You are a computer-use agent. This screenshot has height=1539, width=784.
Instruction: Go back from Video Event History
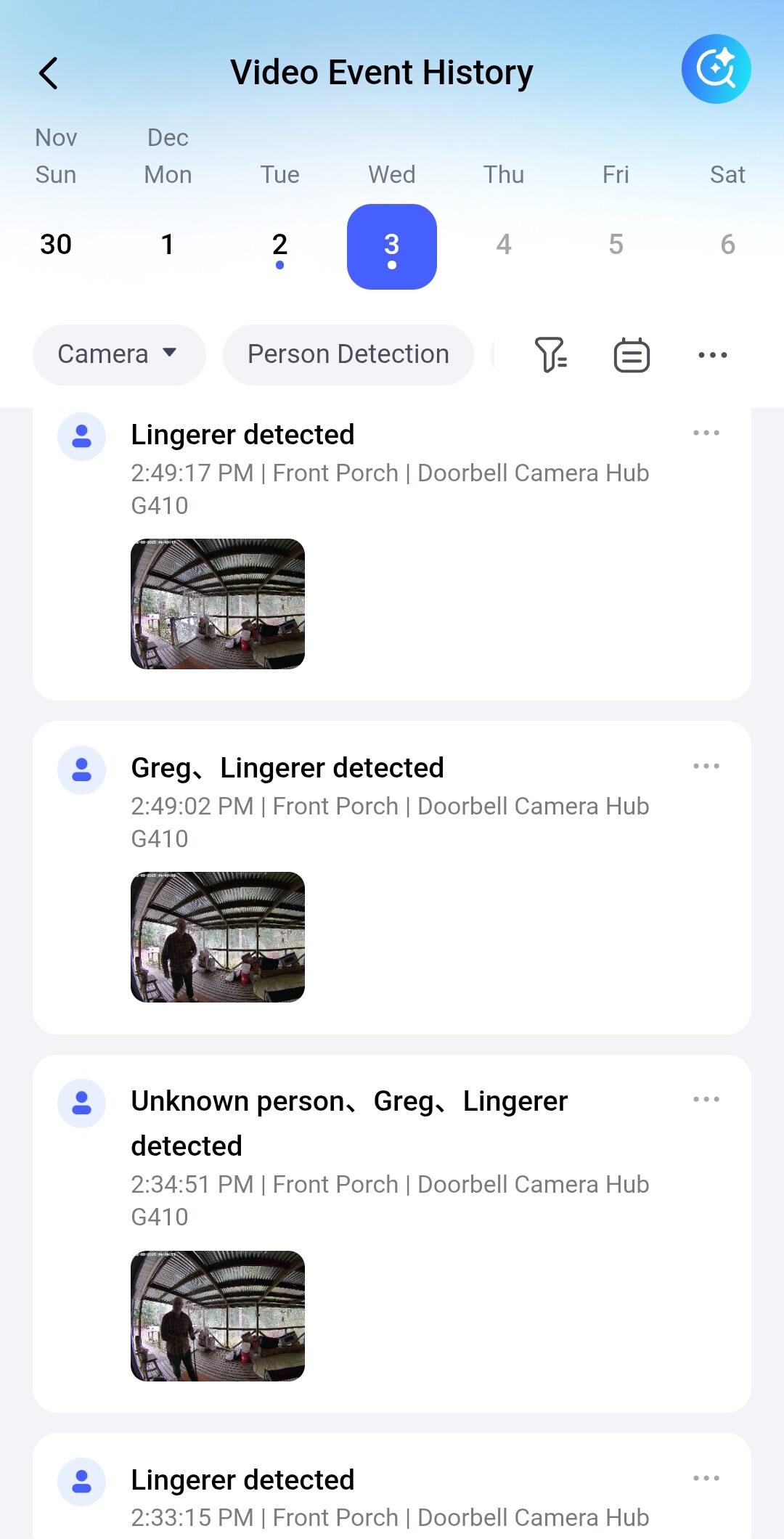[x=49, y=73]
